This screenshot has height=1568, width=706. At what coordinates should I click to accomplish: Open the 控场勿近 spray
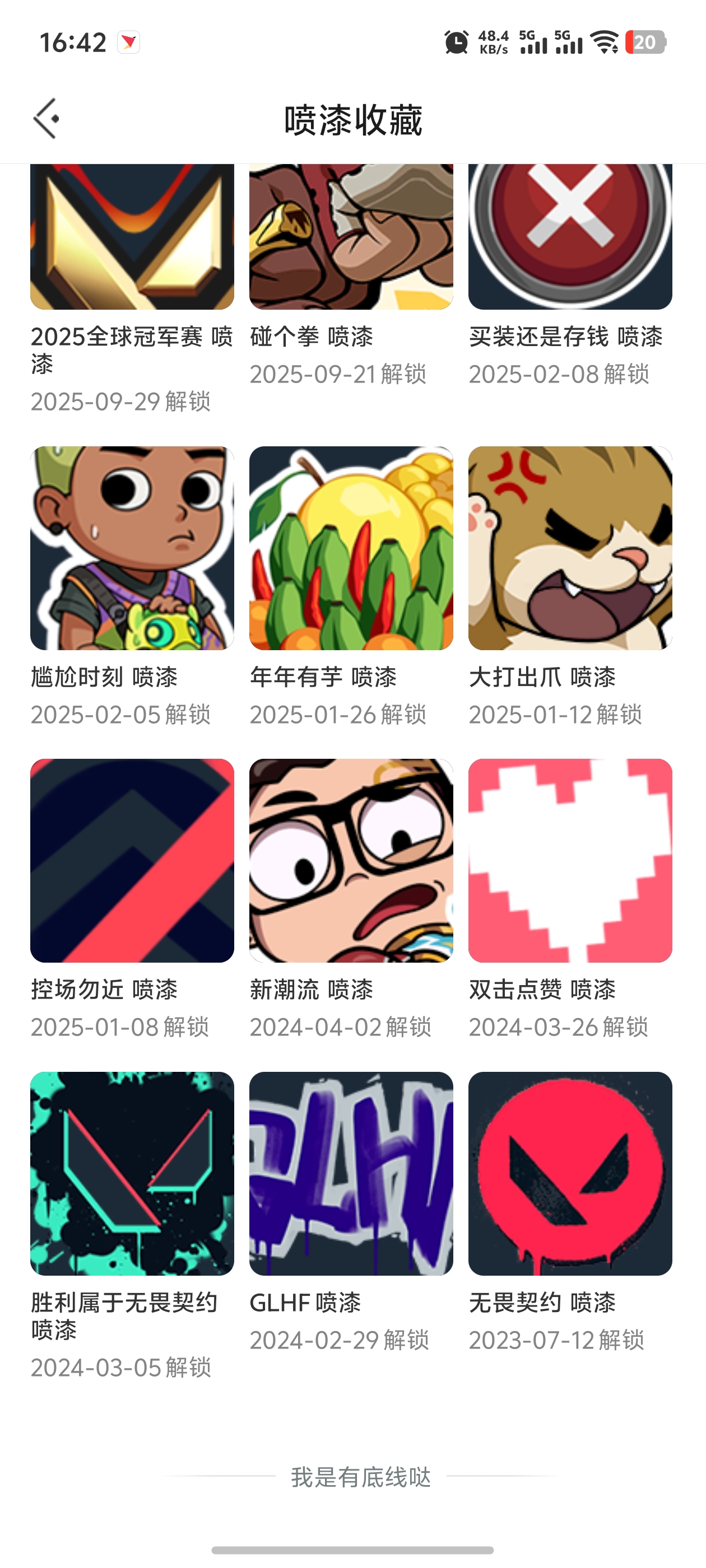point(132,860)
